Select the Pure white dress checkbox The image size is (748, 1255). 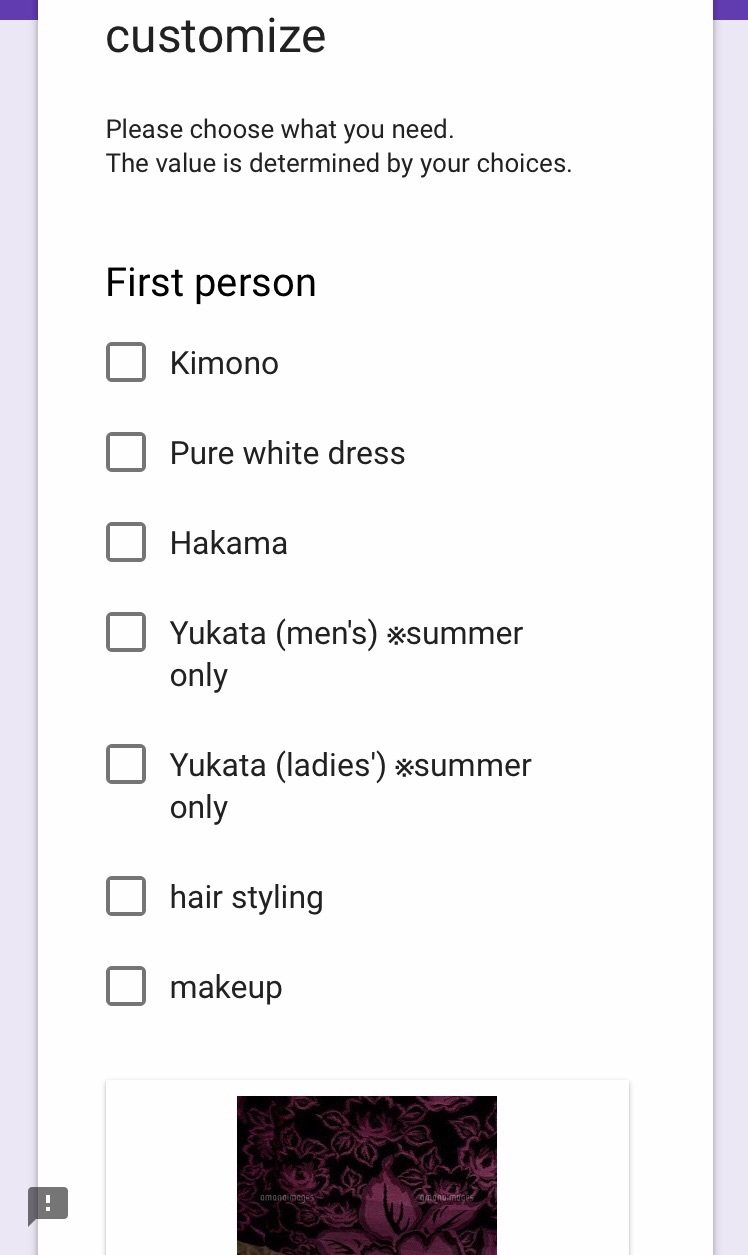(126, 452)
